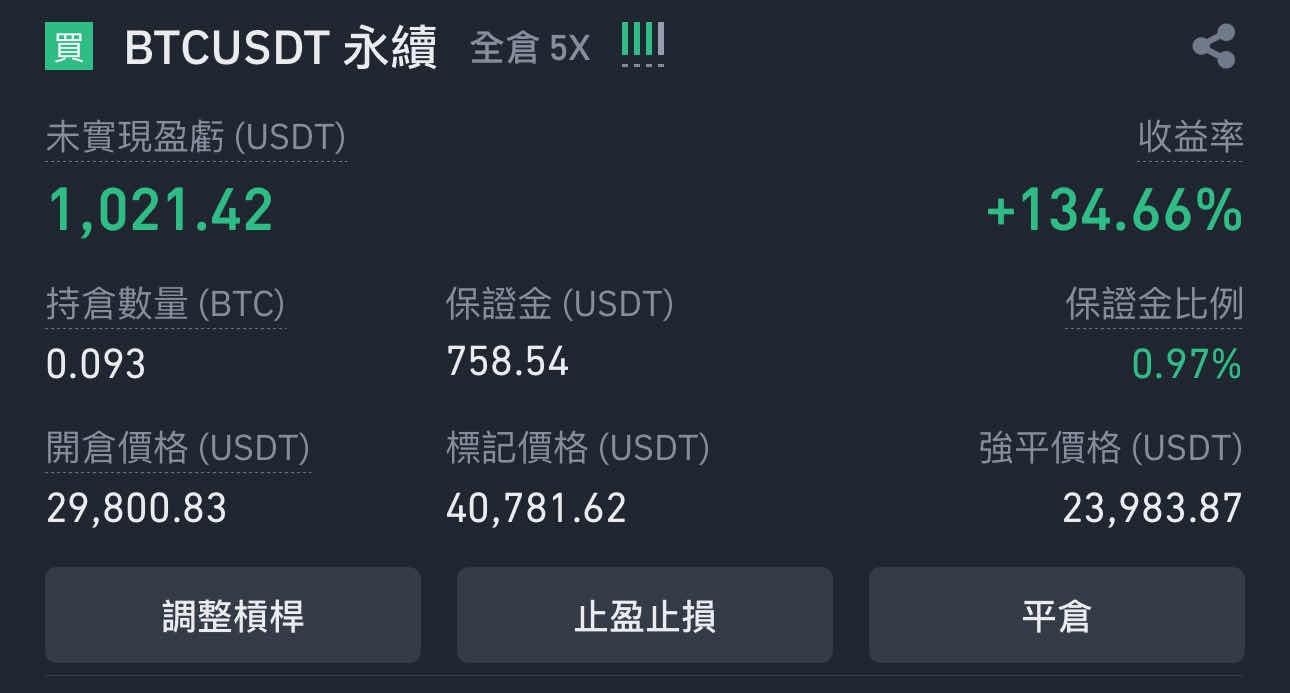Show the 保證金比例 explanation
The width and height of the screenshot is (1290, 693).
tap(1153, 305)
